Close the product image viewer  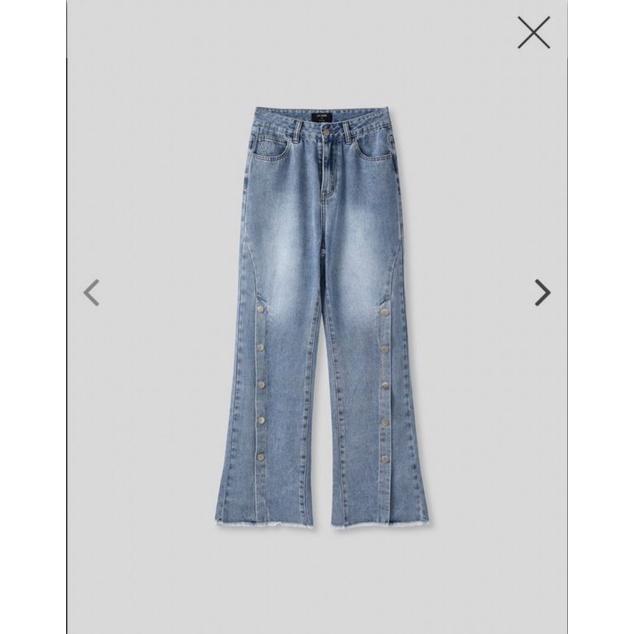(x=534, y=33)
